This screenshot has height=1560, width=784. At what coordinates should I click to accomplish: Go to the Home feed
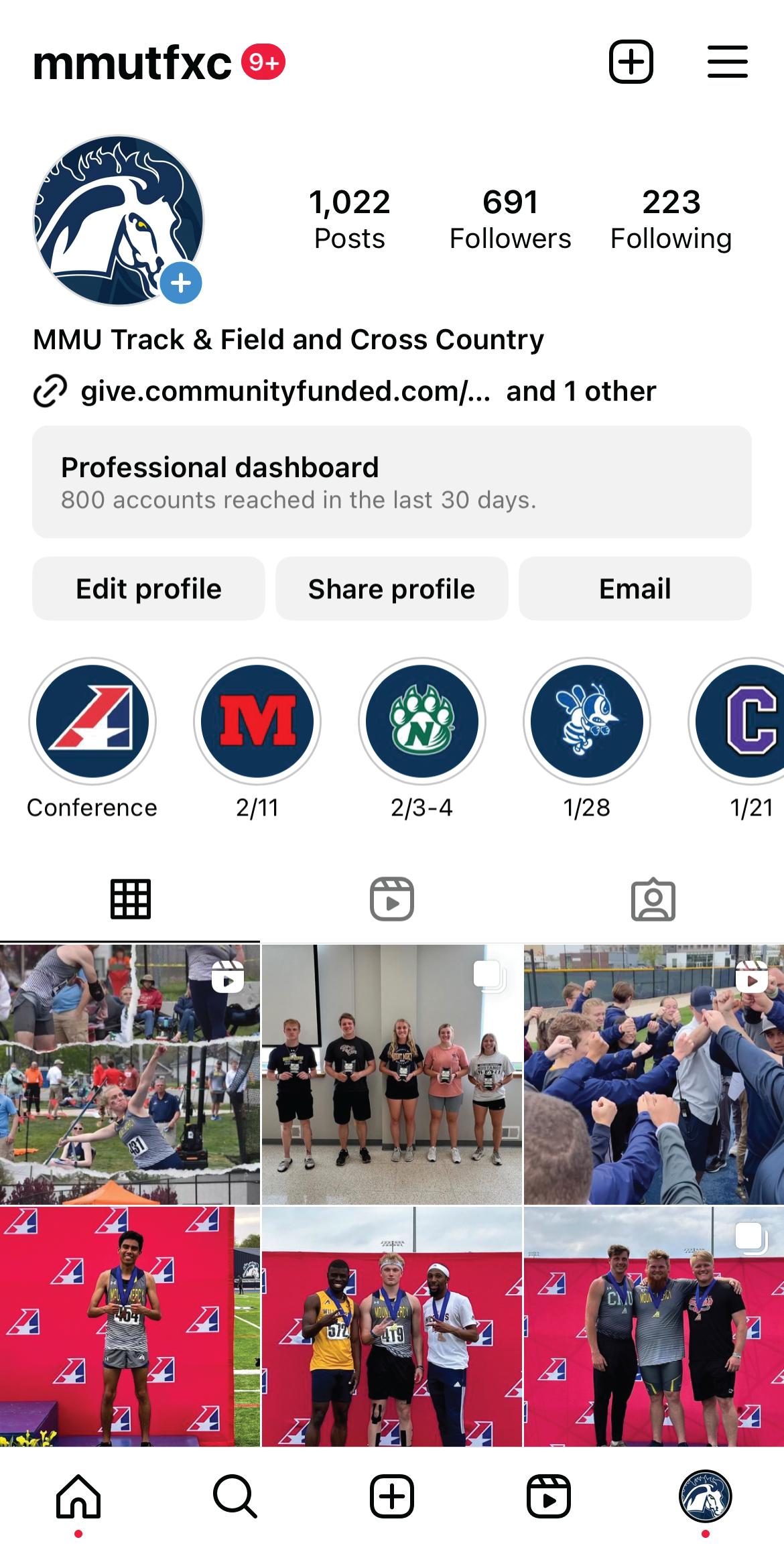(78, 1495)
